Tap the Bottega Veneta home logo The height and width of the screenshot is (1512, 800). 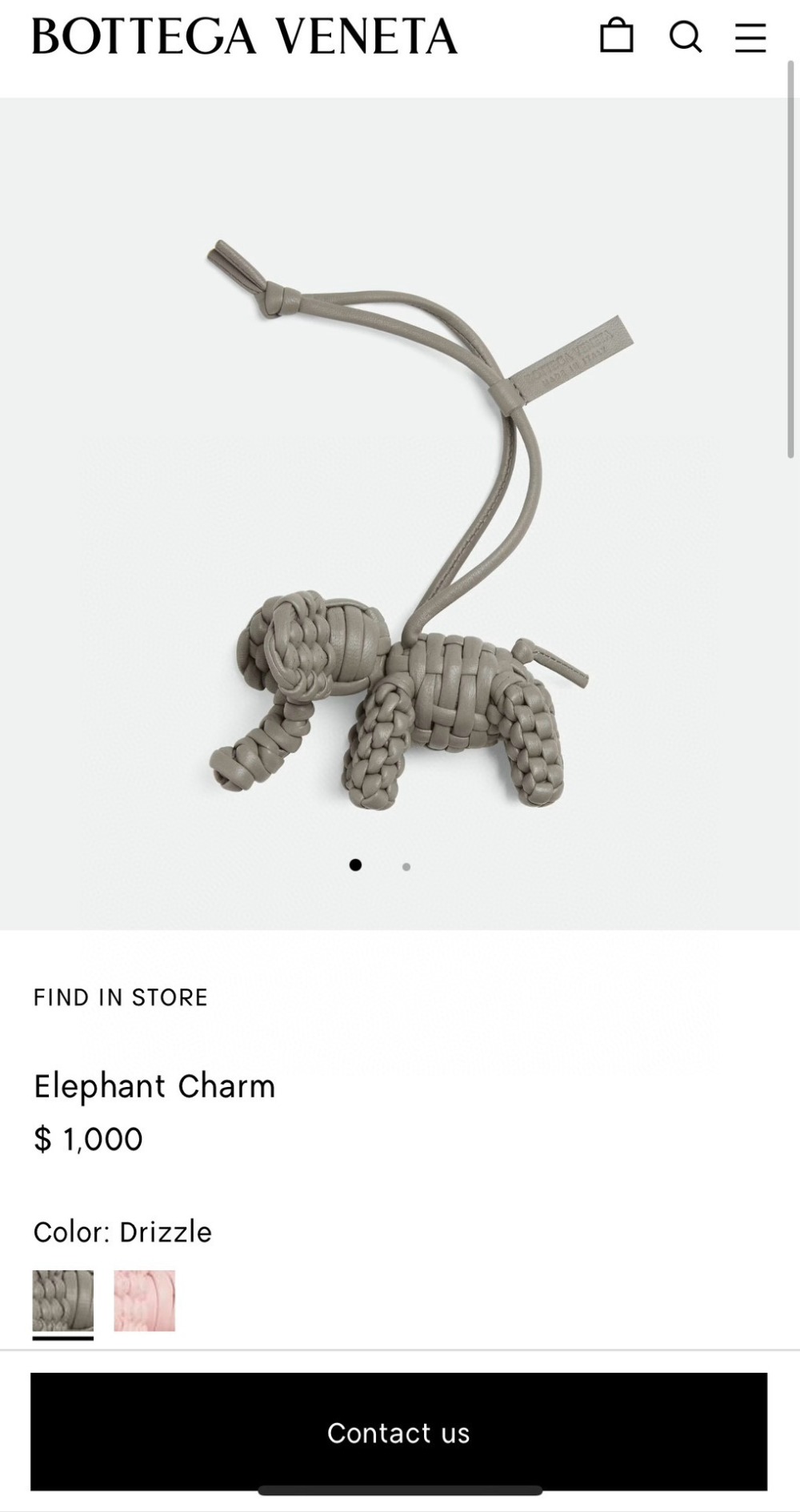[245, 37]
